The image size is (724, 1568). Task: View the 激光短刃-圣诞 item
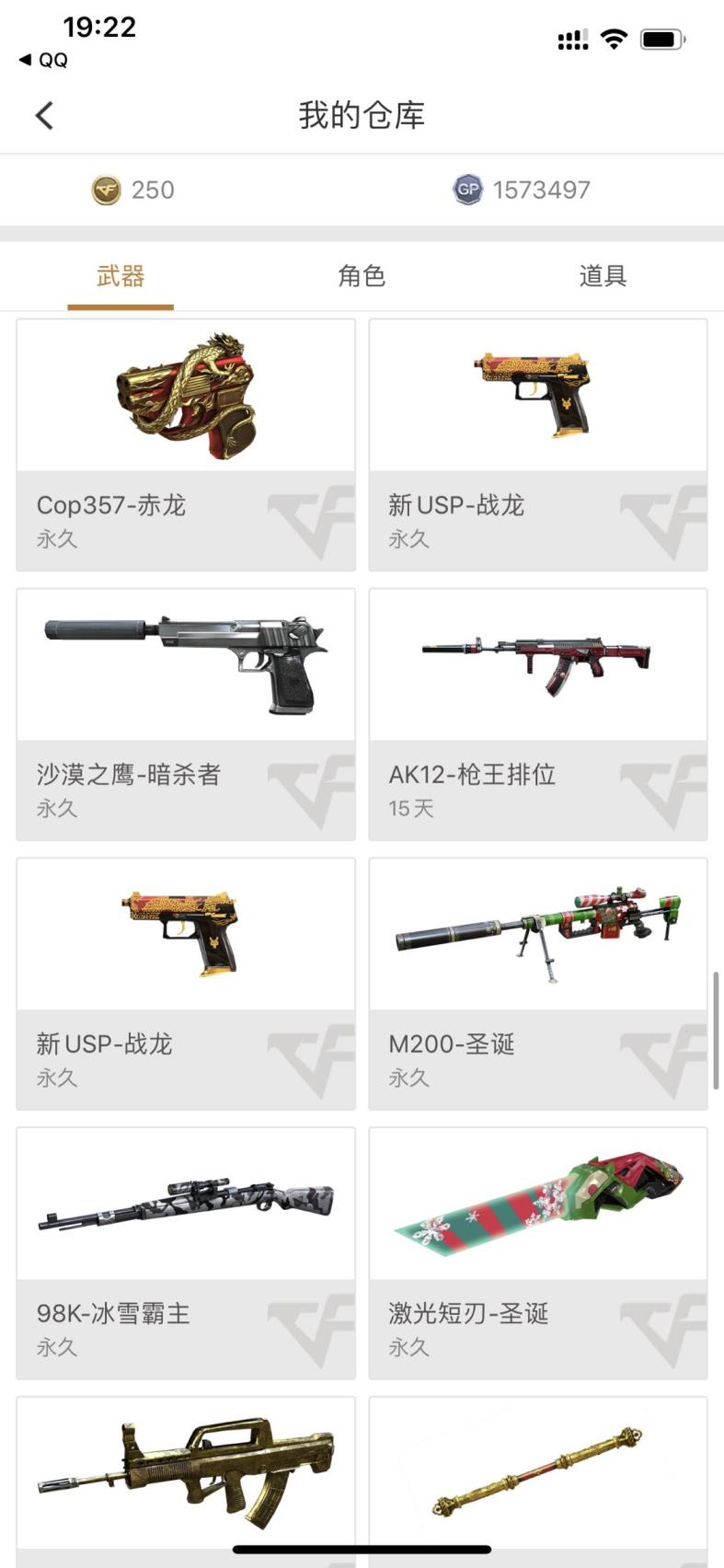pos(538,1253)
